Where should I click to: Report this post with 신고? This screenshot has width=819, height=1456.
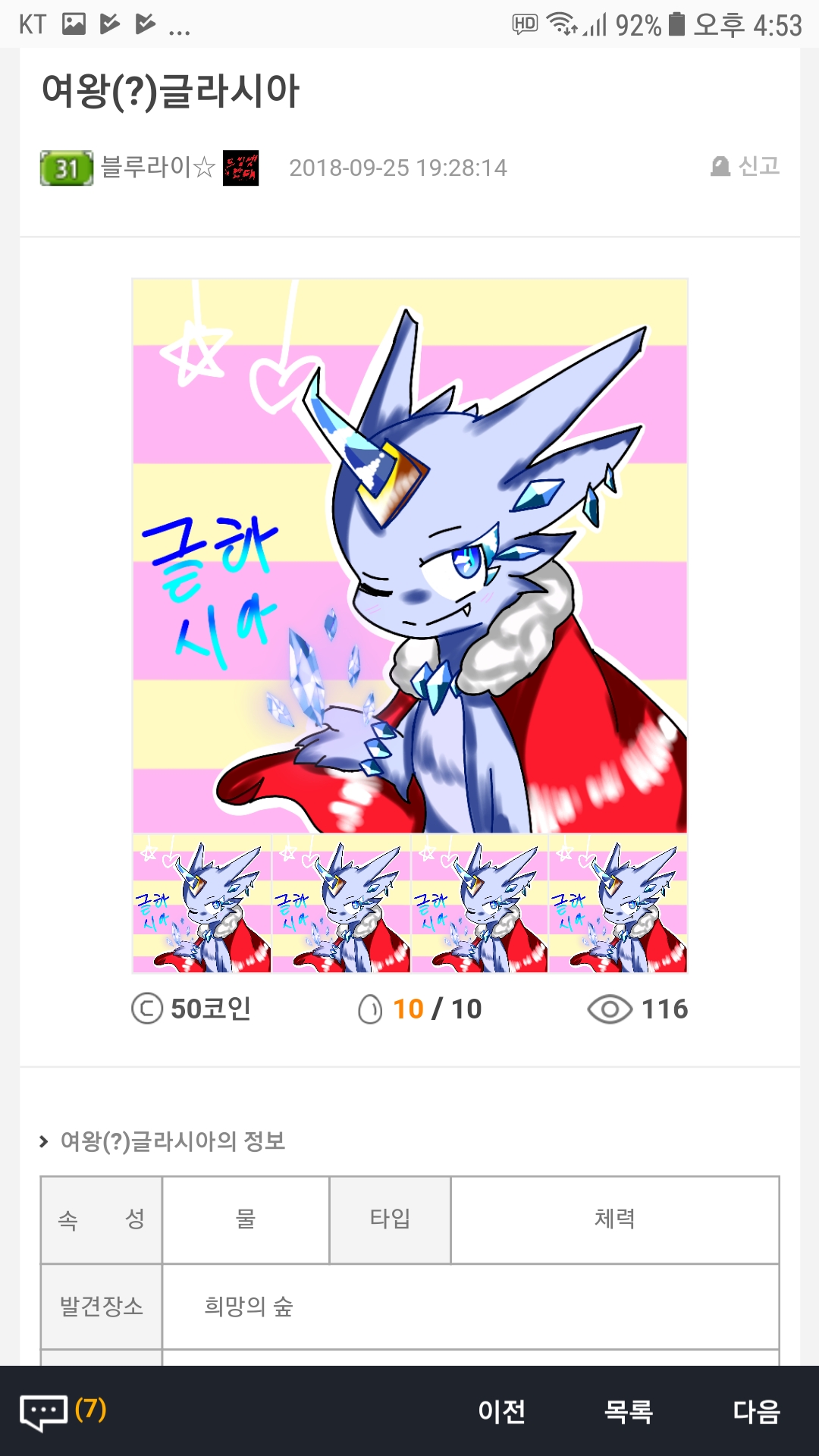745,166
